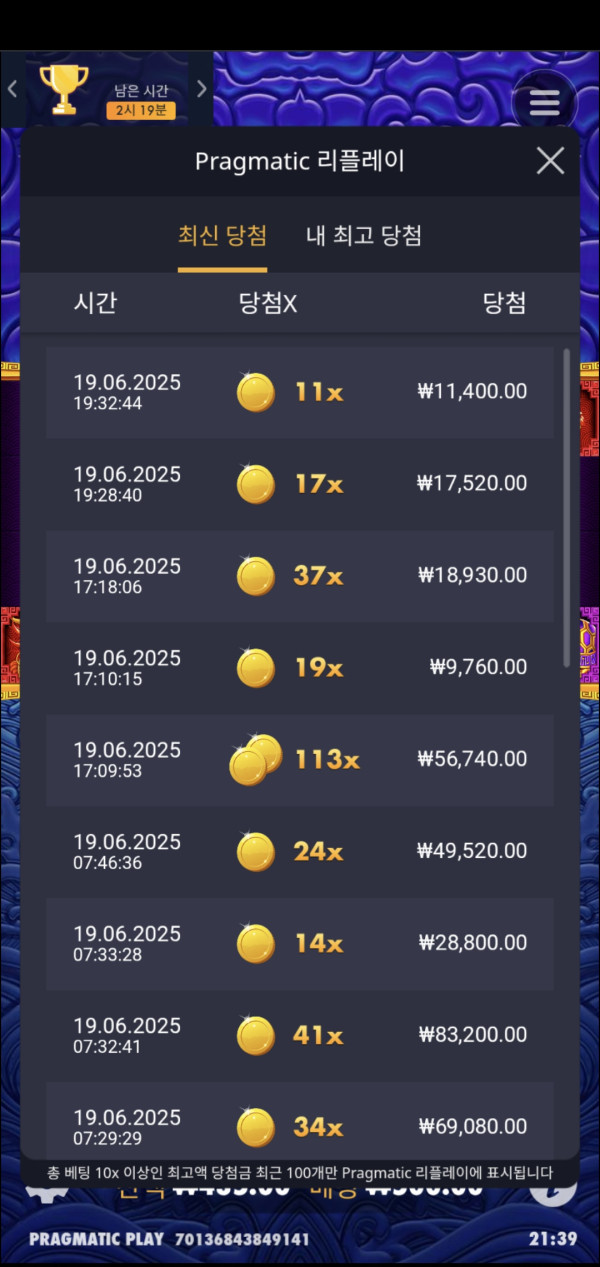
Task: Open replay of 19x win at 17:10:15
Action: [x=300, y=668]
